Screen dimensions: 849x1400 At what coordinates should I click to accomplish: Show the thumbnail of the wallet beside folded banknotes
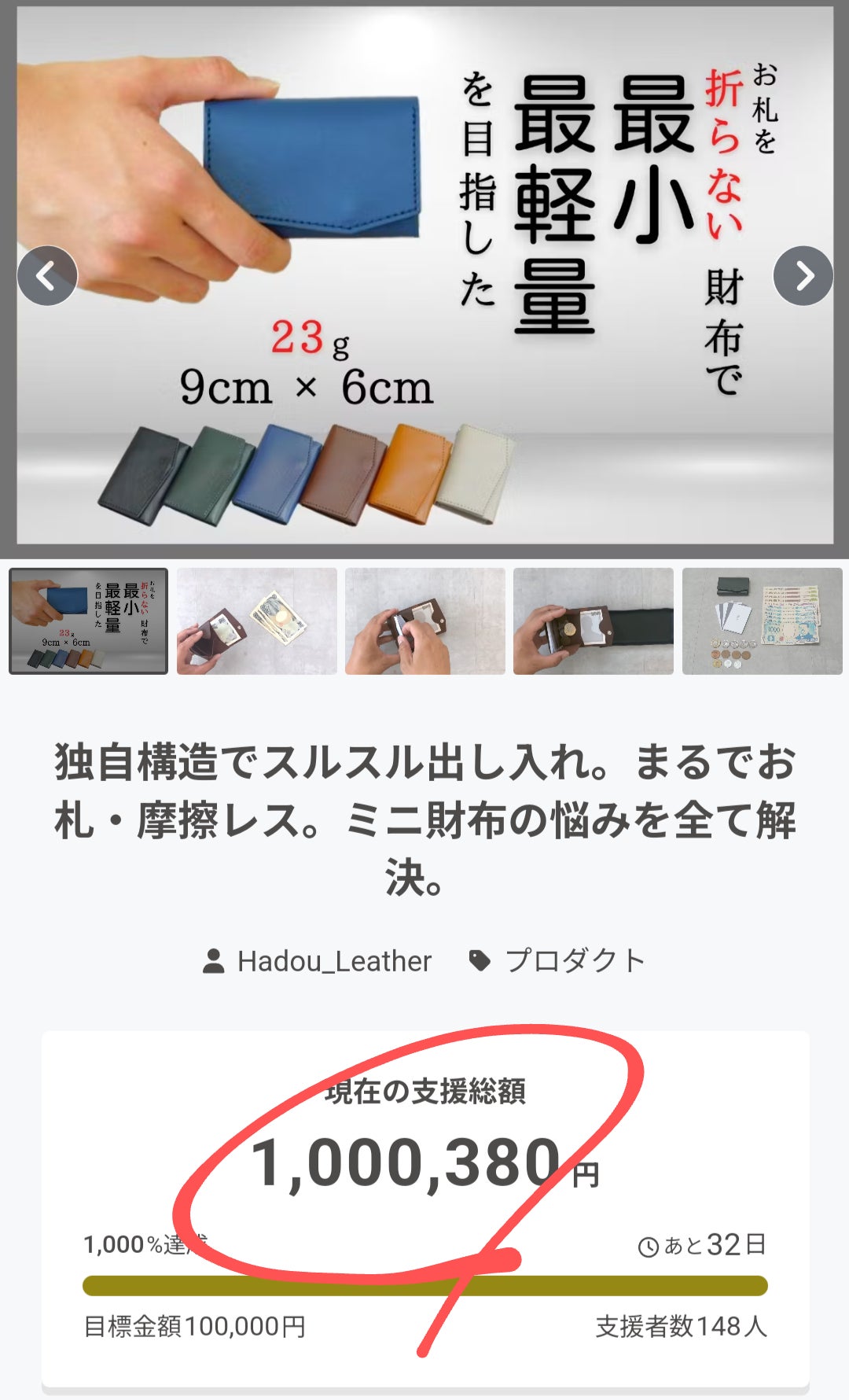257,621
